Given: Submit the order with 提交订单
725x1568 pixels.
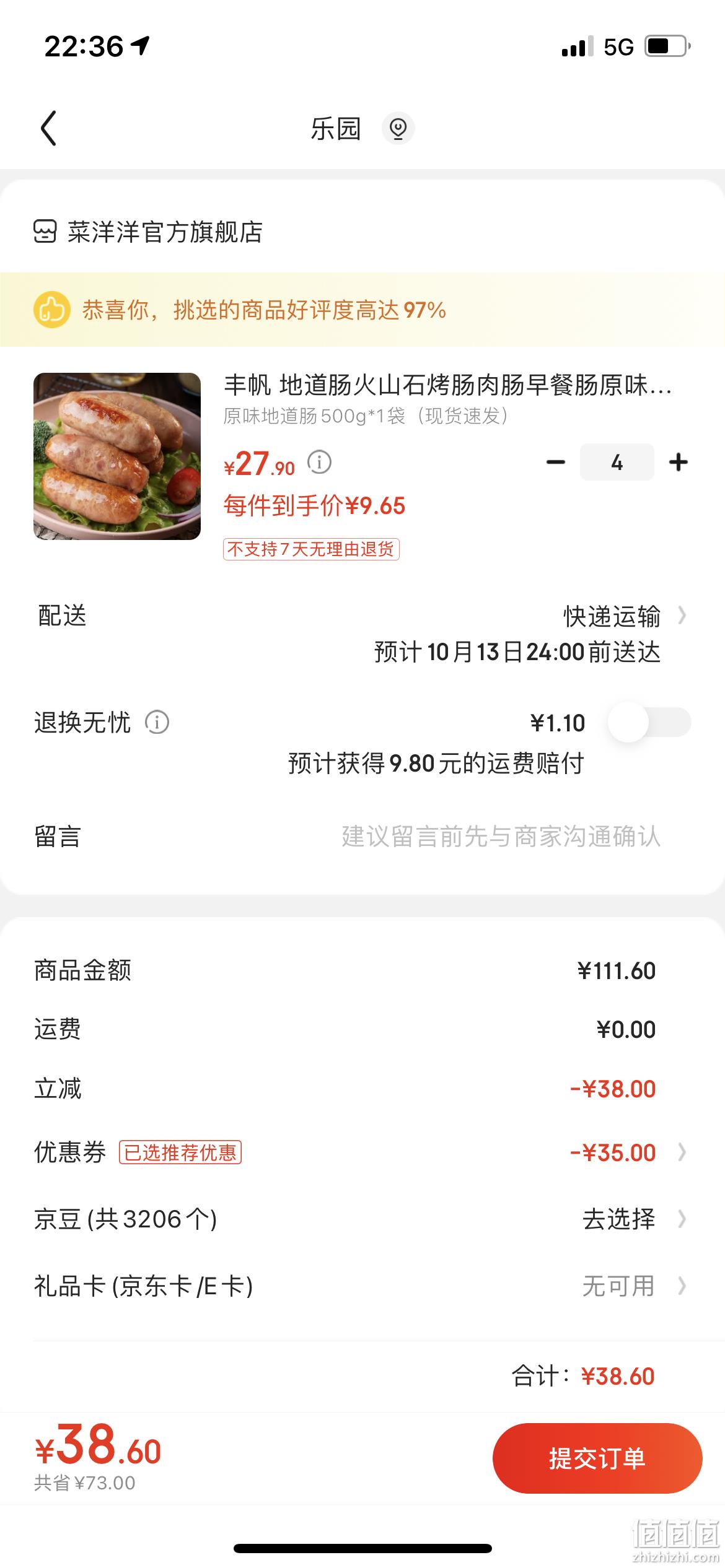Looking at the screenshot, I should coord(597,1458).
